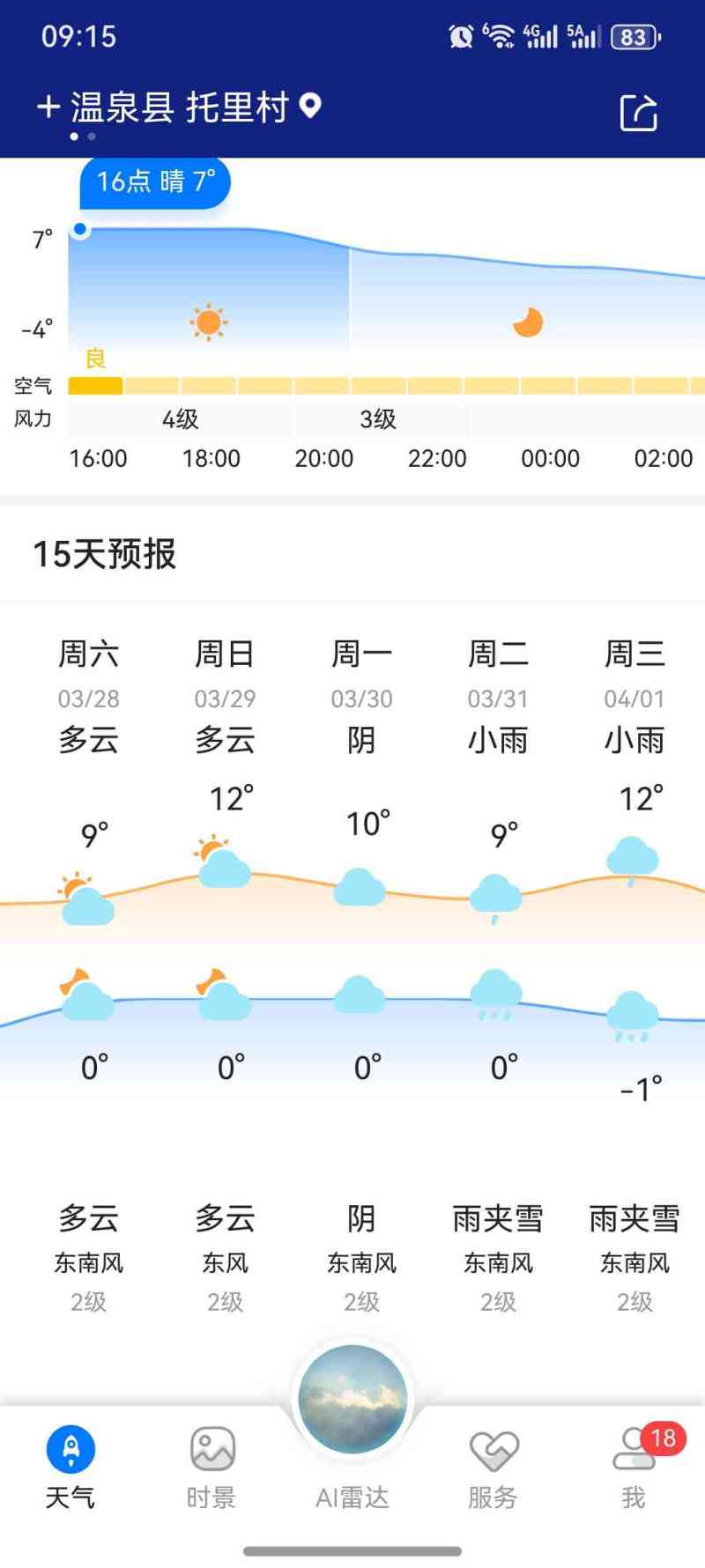Open the 良 air quality bar
This screenshot has height=1568, width=705.
[x=95, y=385]
